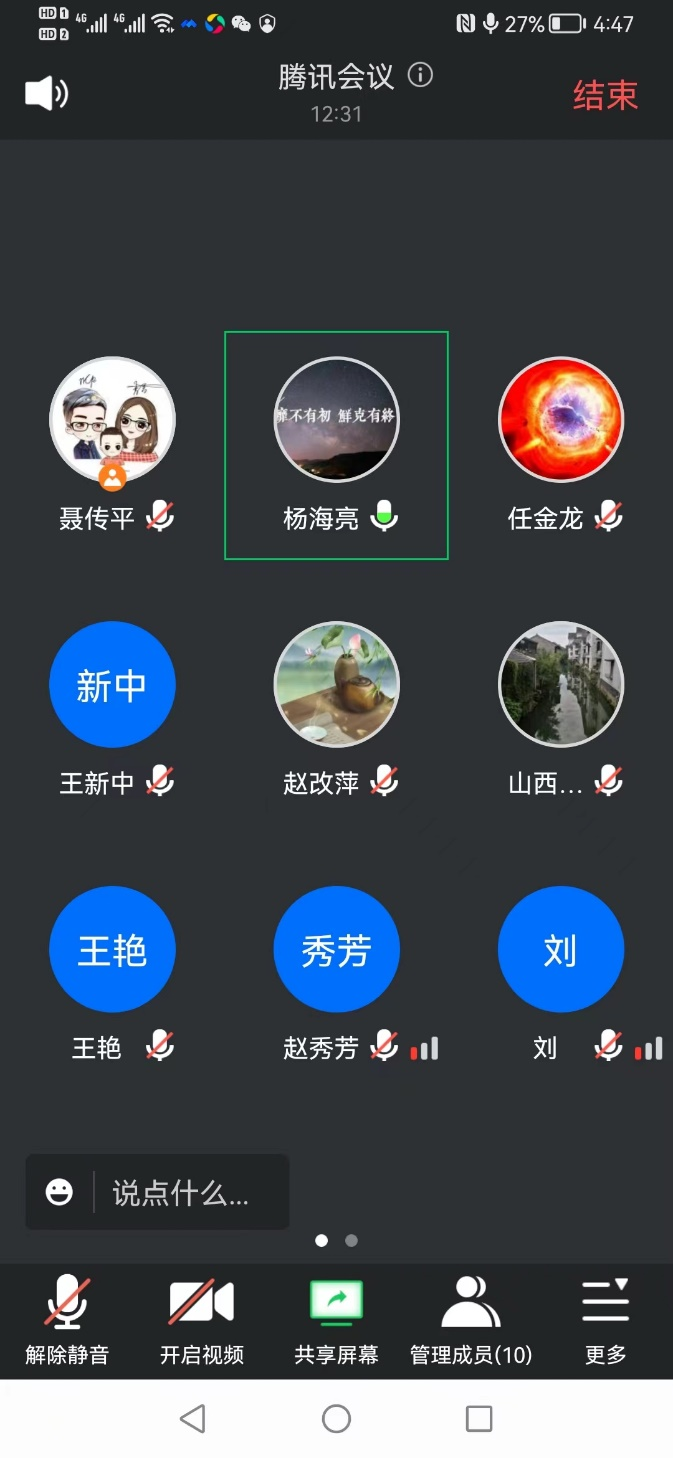673x1458 pixels.
Task: Go back using system navigation
Action: 193,1418
